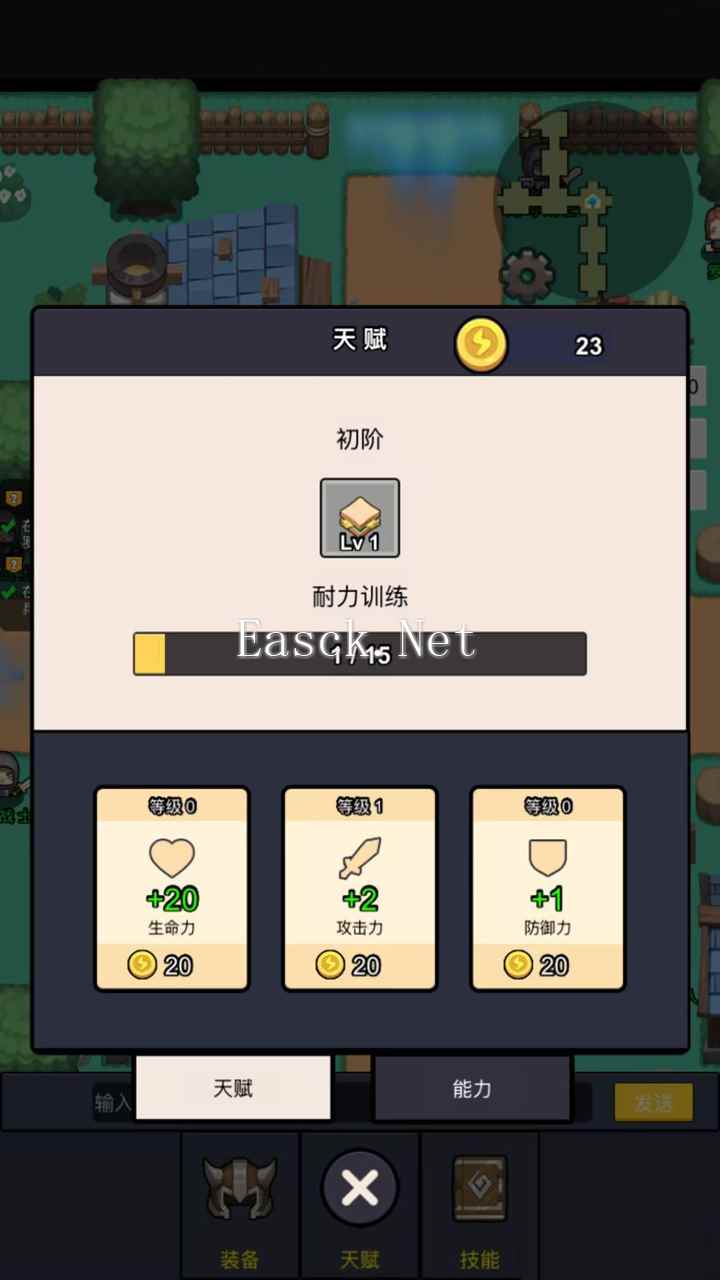
Task: Select the 天赋 tab
Action: pyautogui.click(x=233, y=1089)
